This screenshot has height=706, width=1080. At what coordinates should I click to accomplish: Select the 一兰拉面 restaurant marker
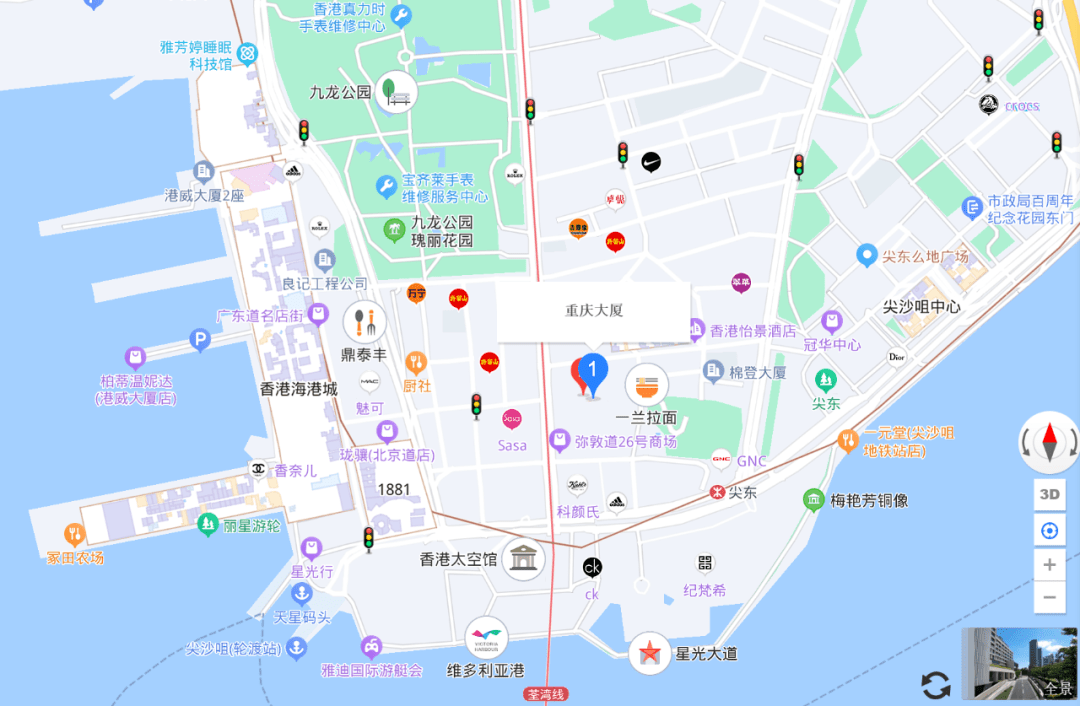(x=647, y=385)
